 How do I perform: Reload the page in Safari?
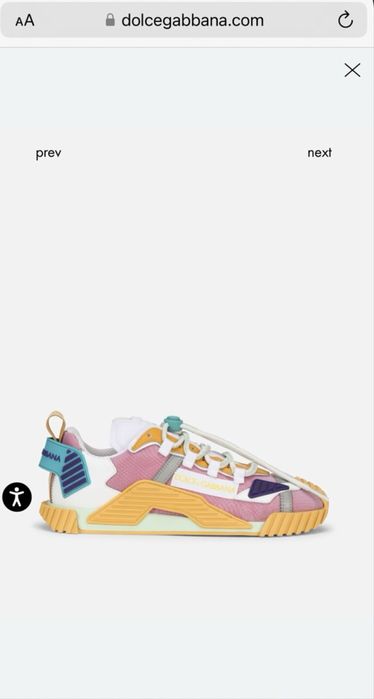[345, 20]
